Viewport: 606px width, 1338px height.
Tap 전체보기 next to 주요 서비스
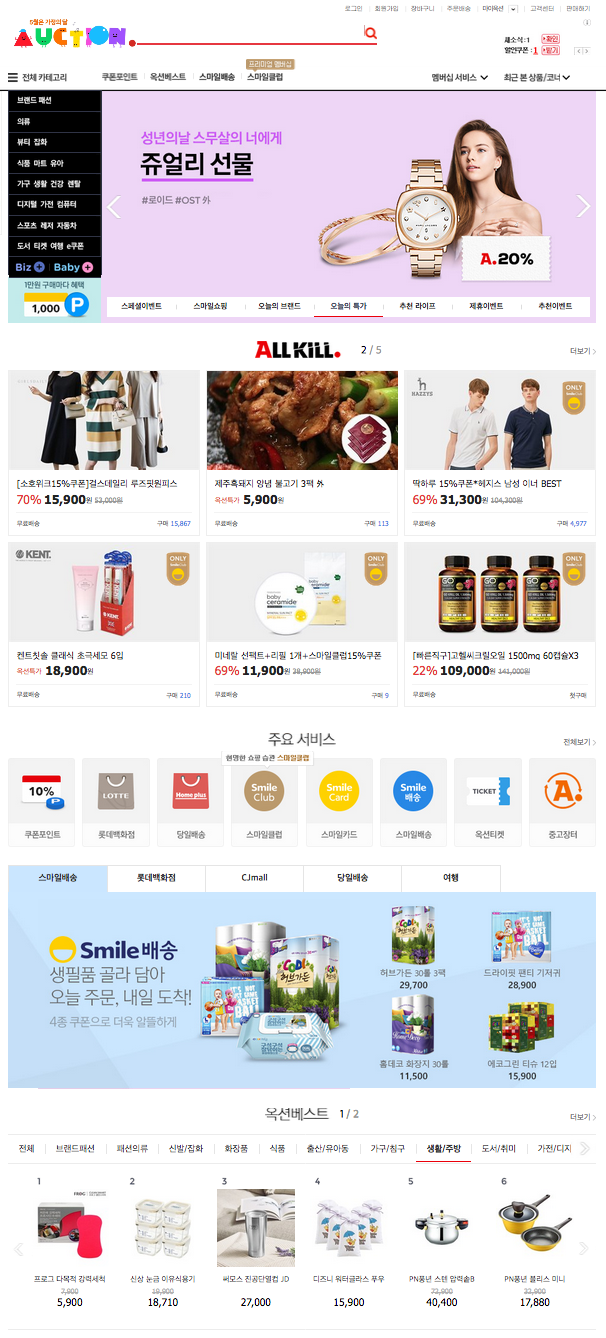[x=579, y=742]
